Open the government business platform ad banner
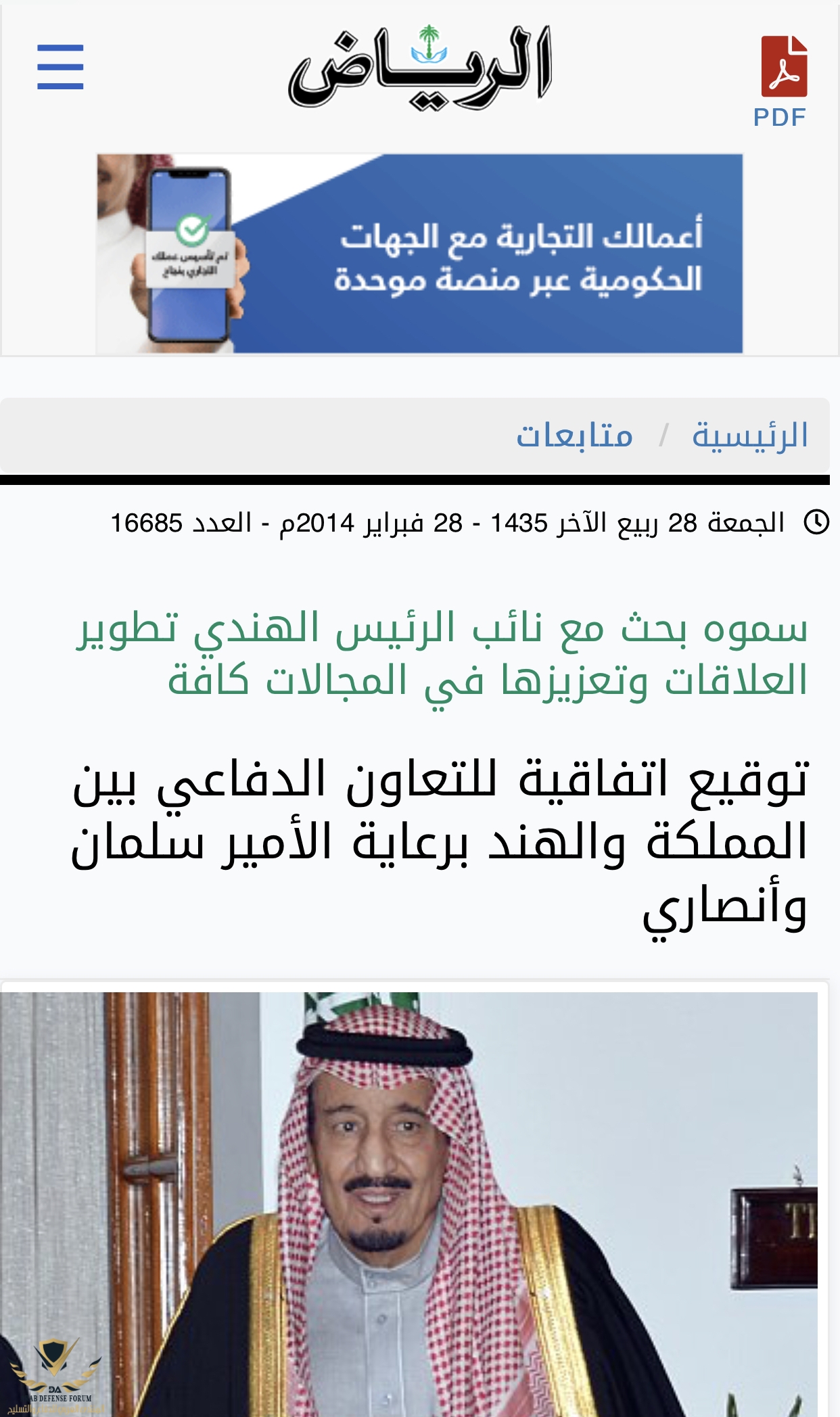 (x=419, y=253)
